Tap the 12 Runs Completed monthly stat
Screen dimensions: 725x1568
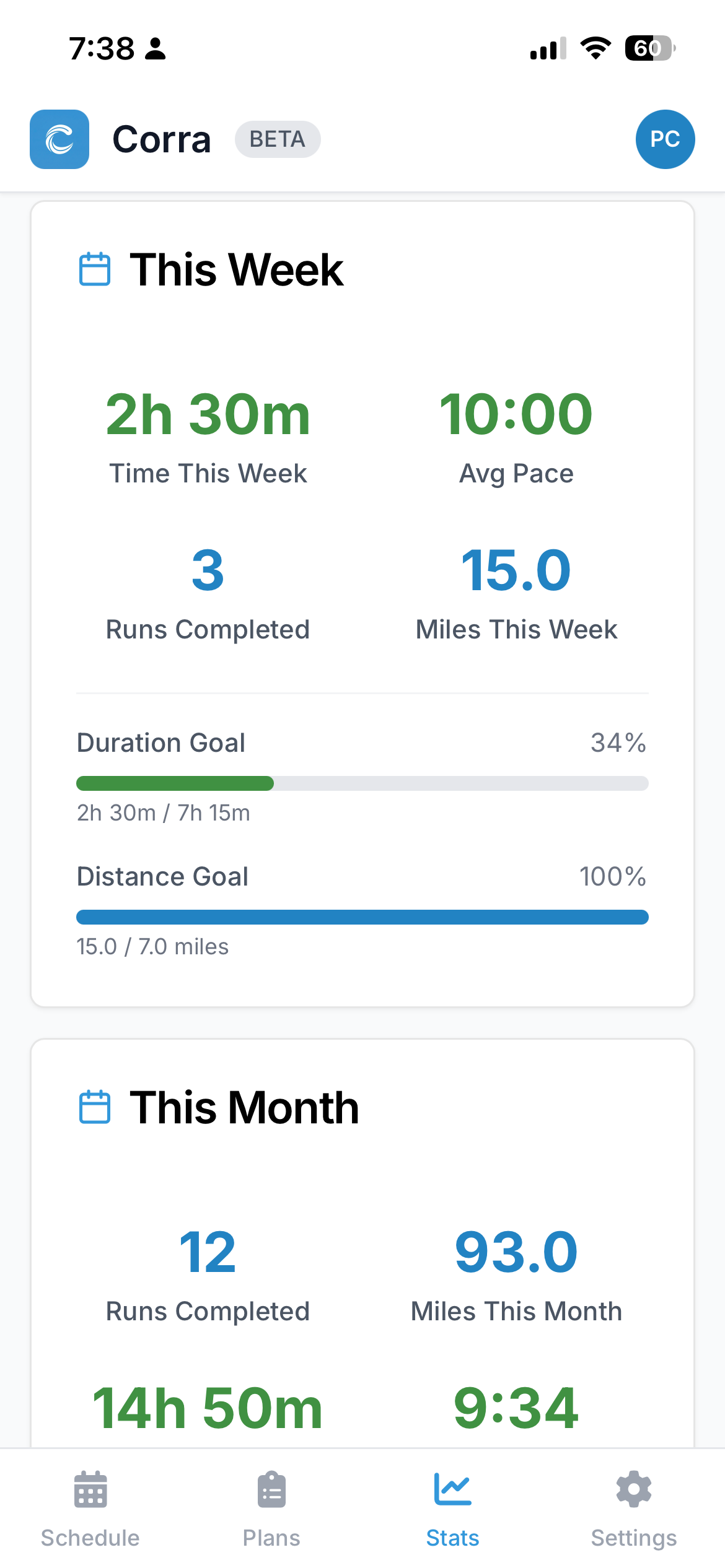208,1251
